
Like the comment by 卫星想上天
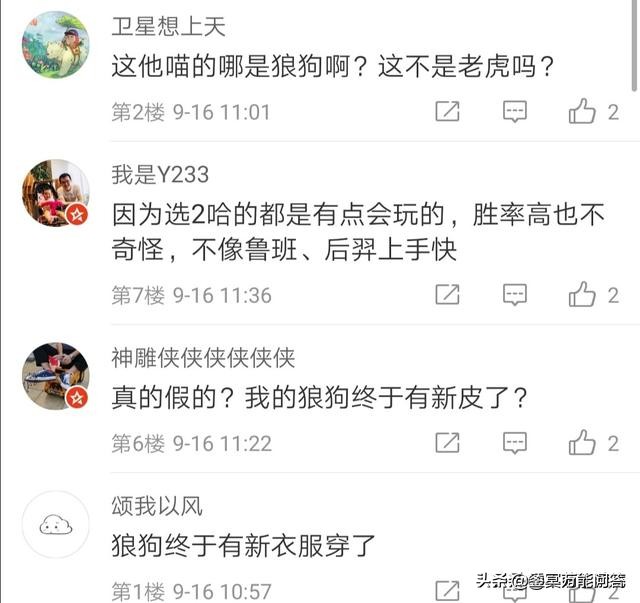click(x=583, y=112)
